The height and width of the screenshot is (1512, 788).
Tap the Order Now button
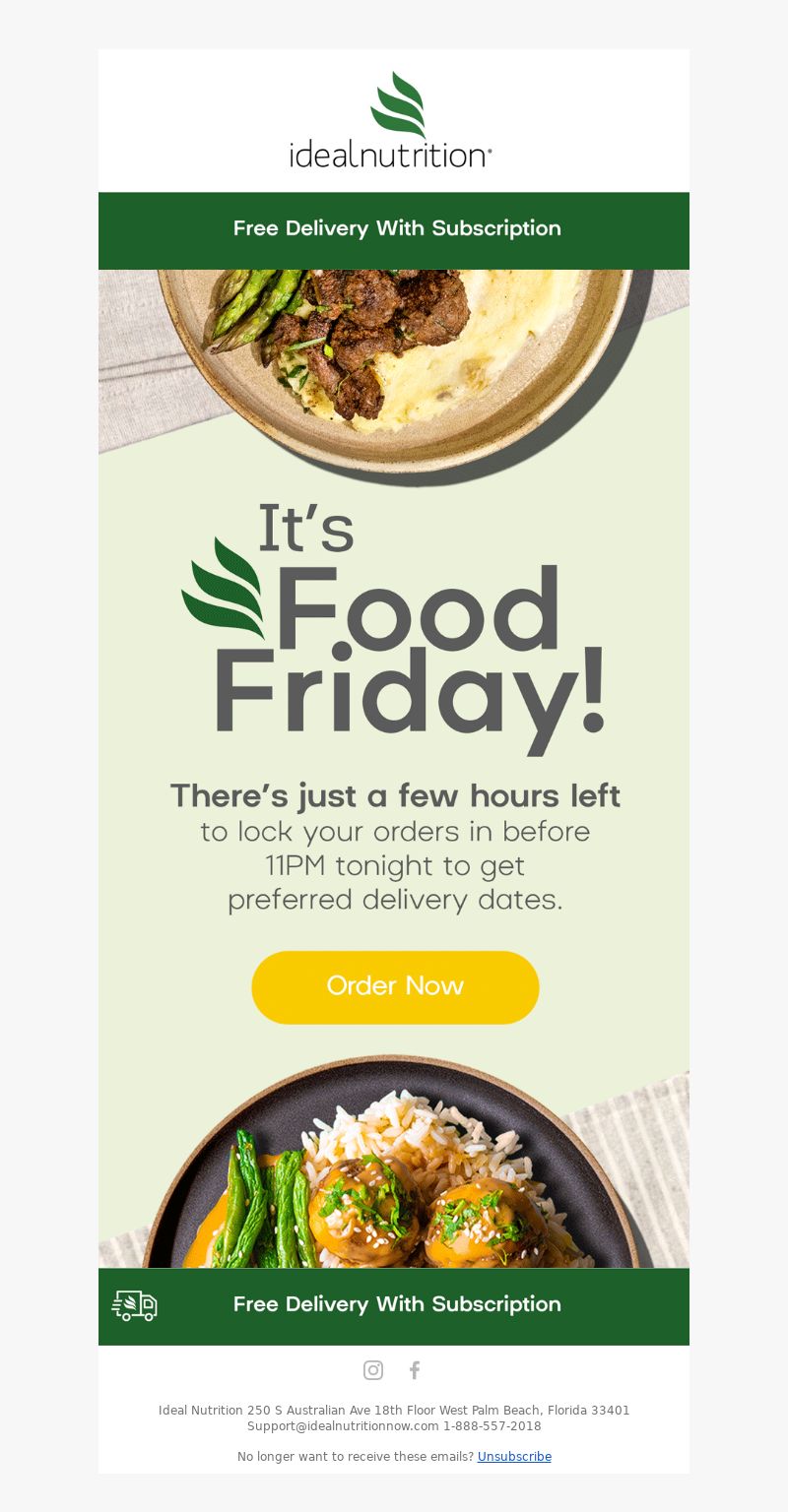pos(395,986)
